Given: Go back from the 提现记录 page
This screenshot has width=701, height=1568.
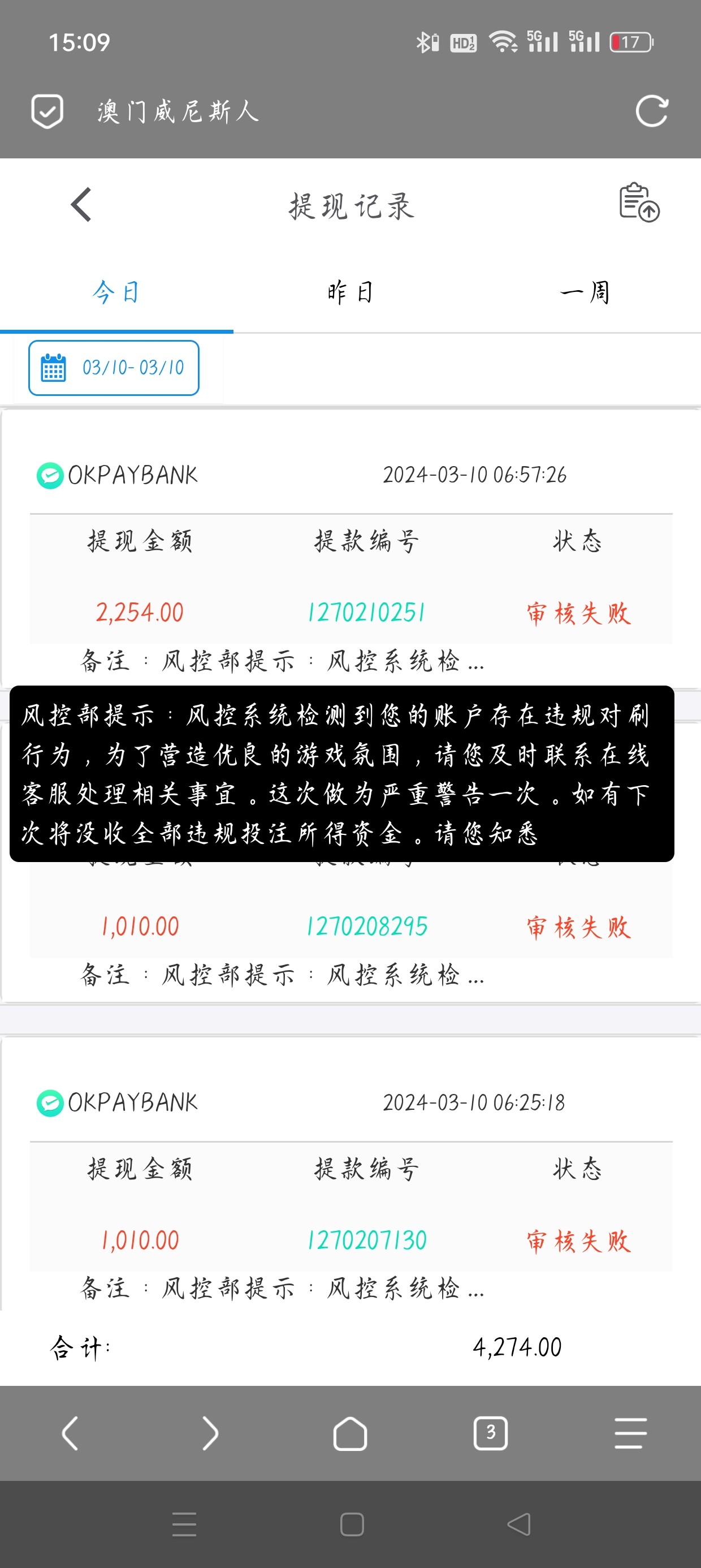Looking at the screenshot, I should (x=81, y=205).
